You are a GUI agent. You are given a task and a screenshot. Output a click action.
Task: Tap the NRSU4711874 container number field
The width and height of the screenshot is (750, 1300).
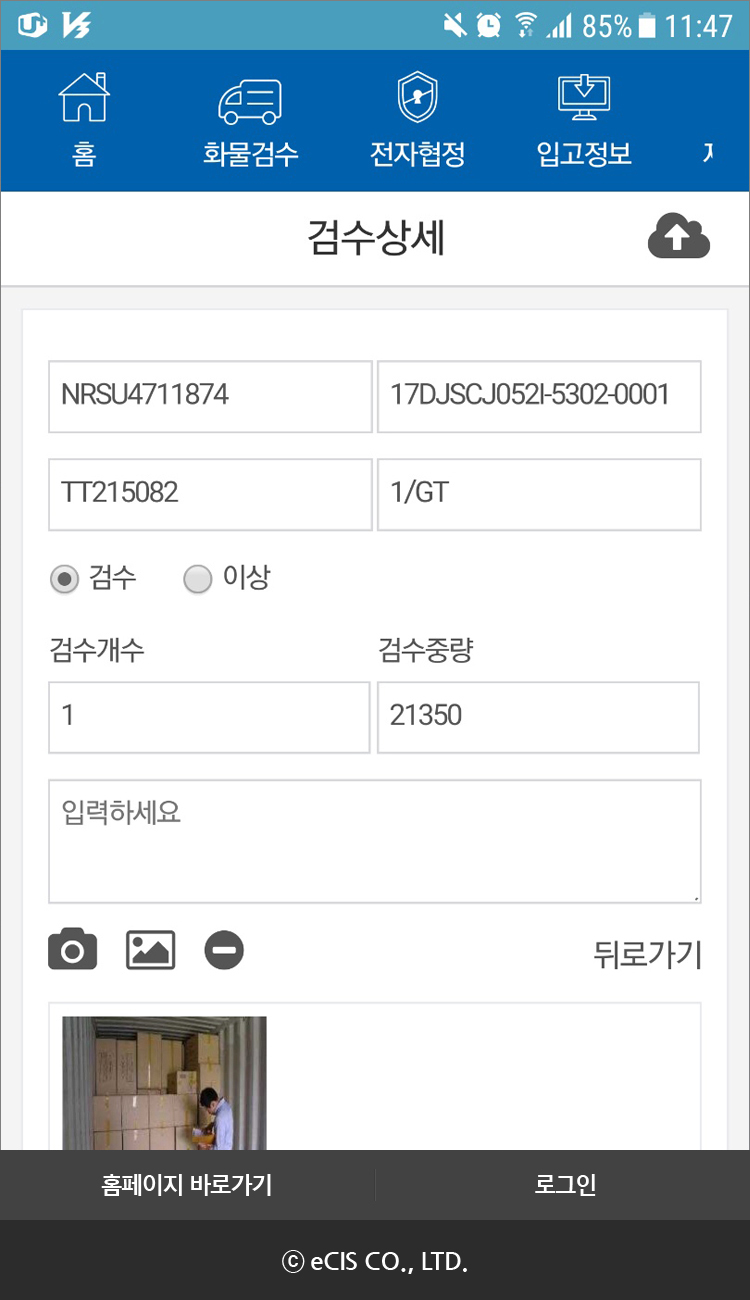[x=210, y=396]
